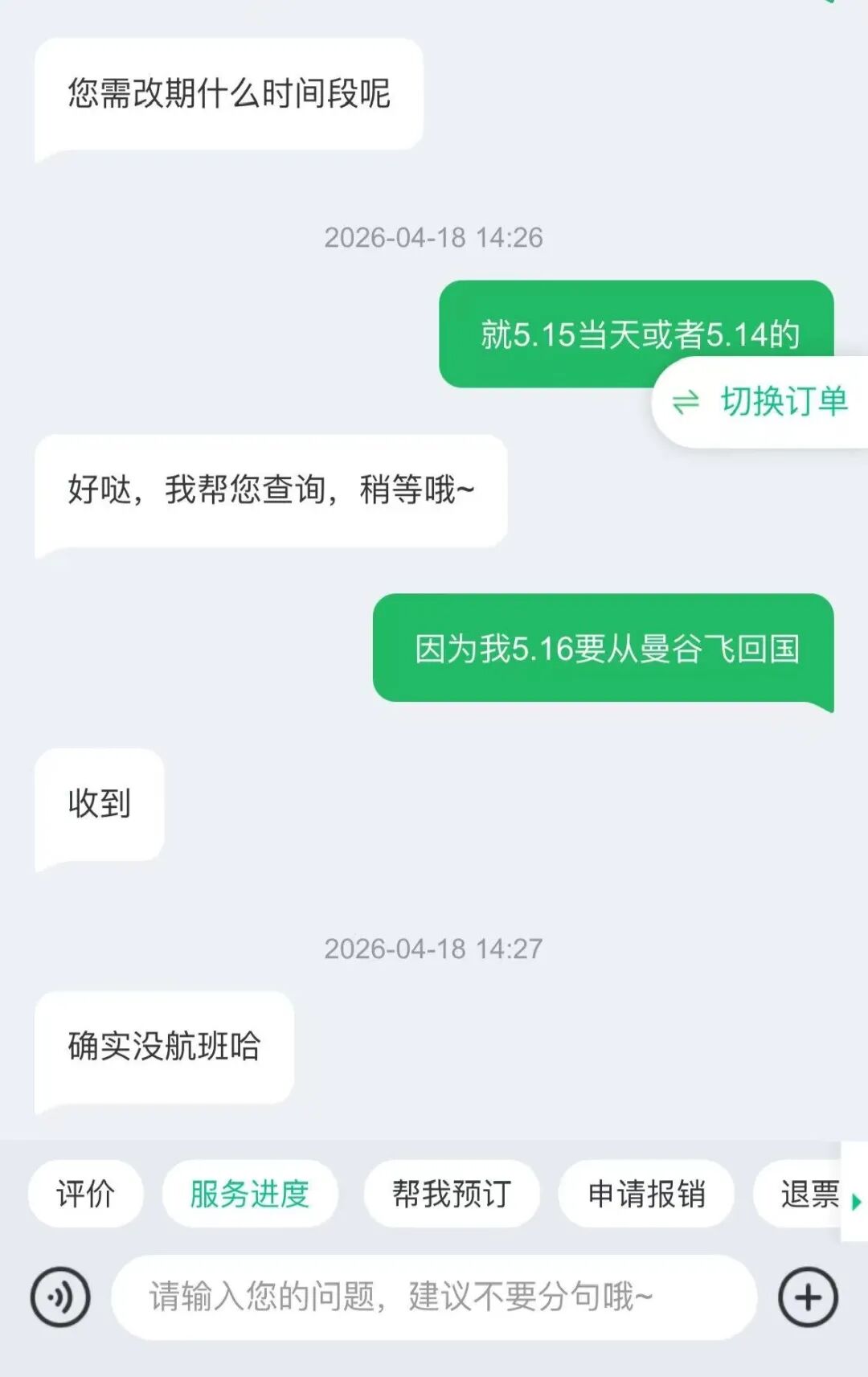
Task: Expand hidden quick replies with right arrow
Action: pos(856,1200)
